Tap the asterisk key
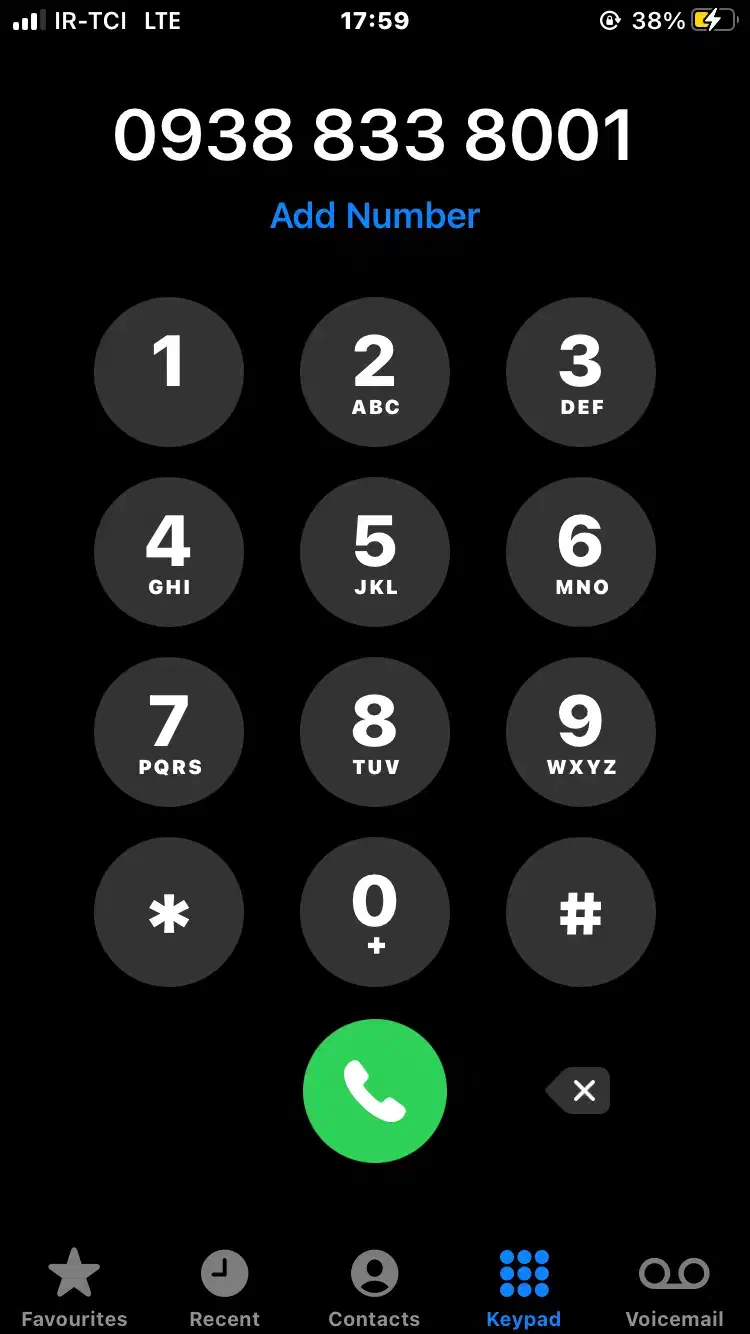750x1334 pixels. click(x=169, y=912)
